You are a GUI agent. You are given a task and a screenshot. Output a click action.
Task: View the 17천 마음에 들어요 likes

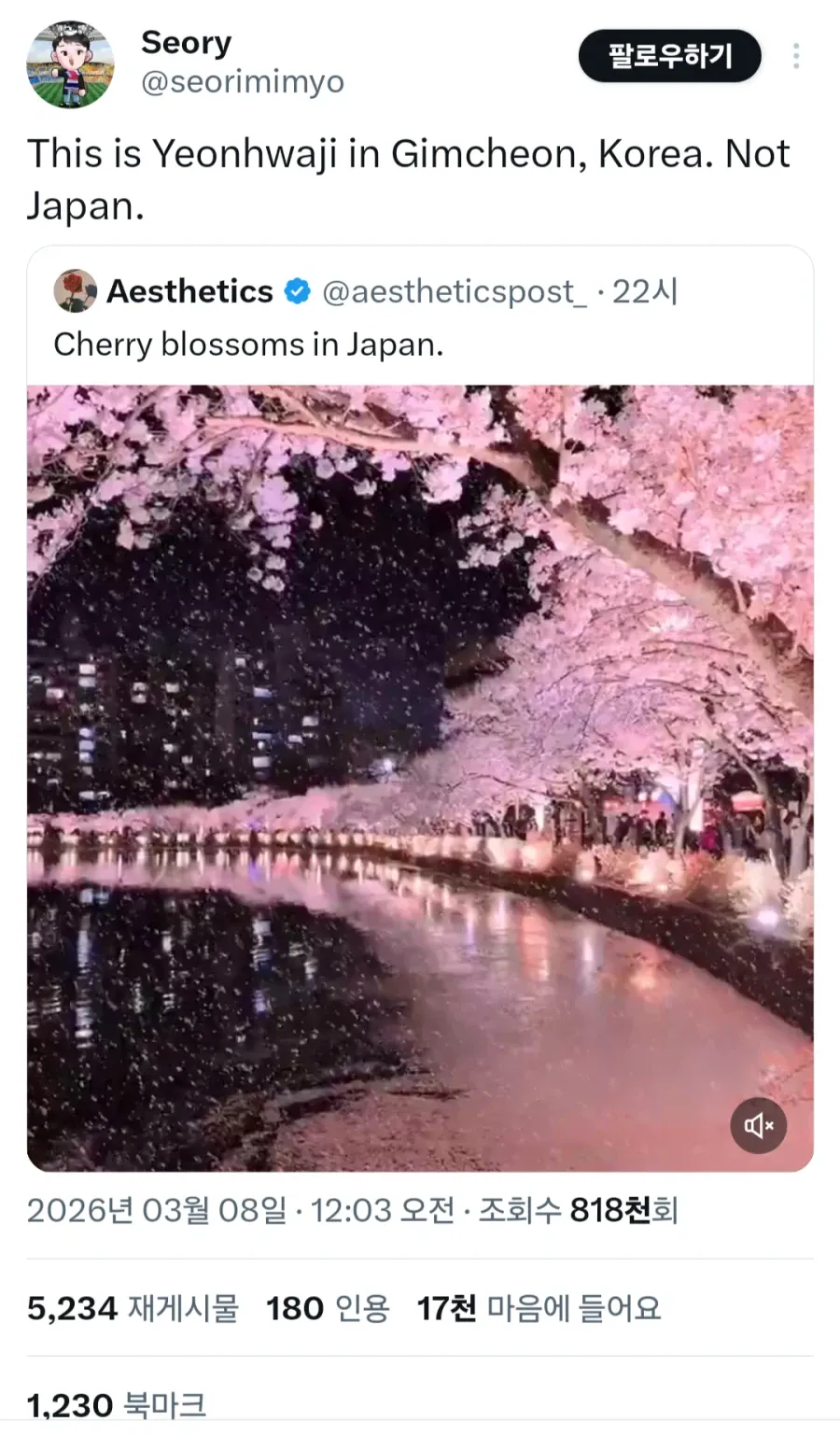click(x=539, y=1308)
